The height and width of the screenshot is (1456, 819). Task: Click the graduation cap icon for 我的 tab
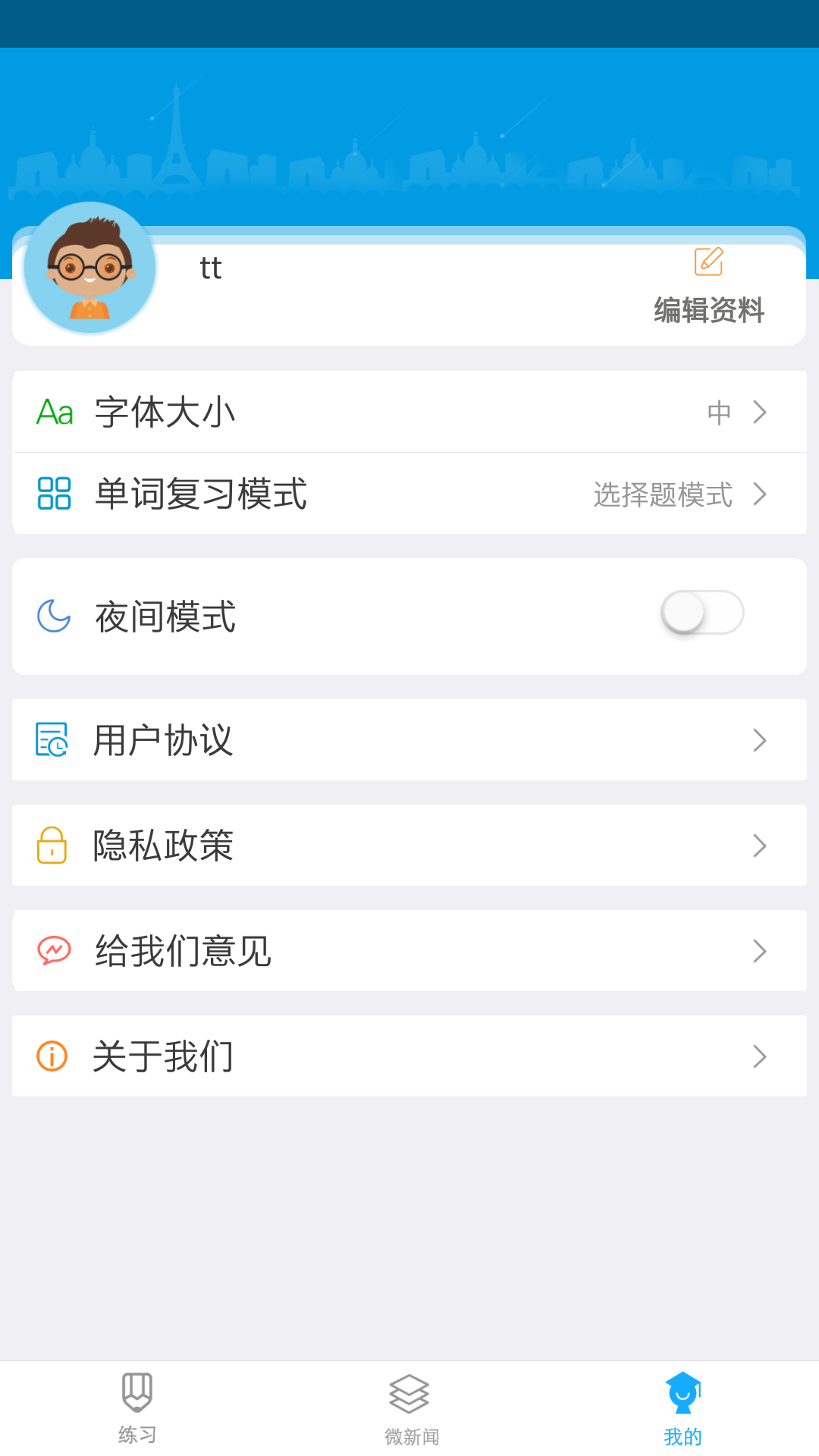click(x=683, y=1395)
